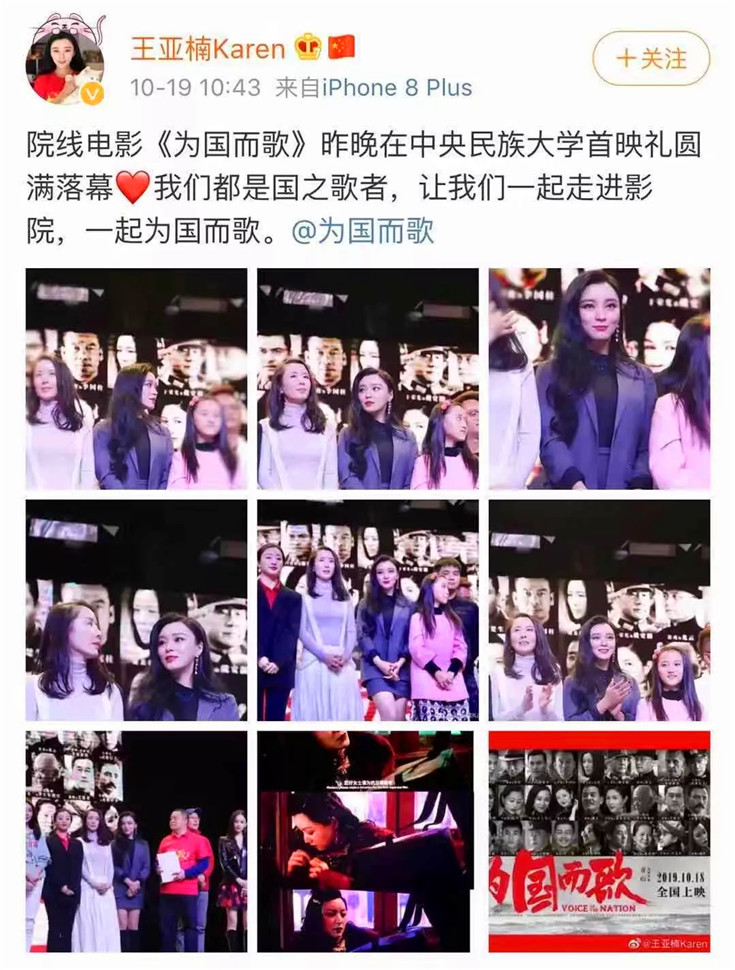Screen dimensions: 735x970
Task: View the movie poster photo dated 2019.10.18
Action: click(599, 841)
